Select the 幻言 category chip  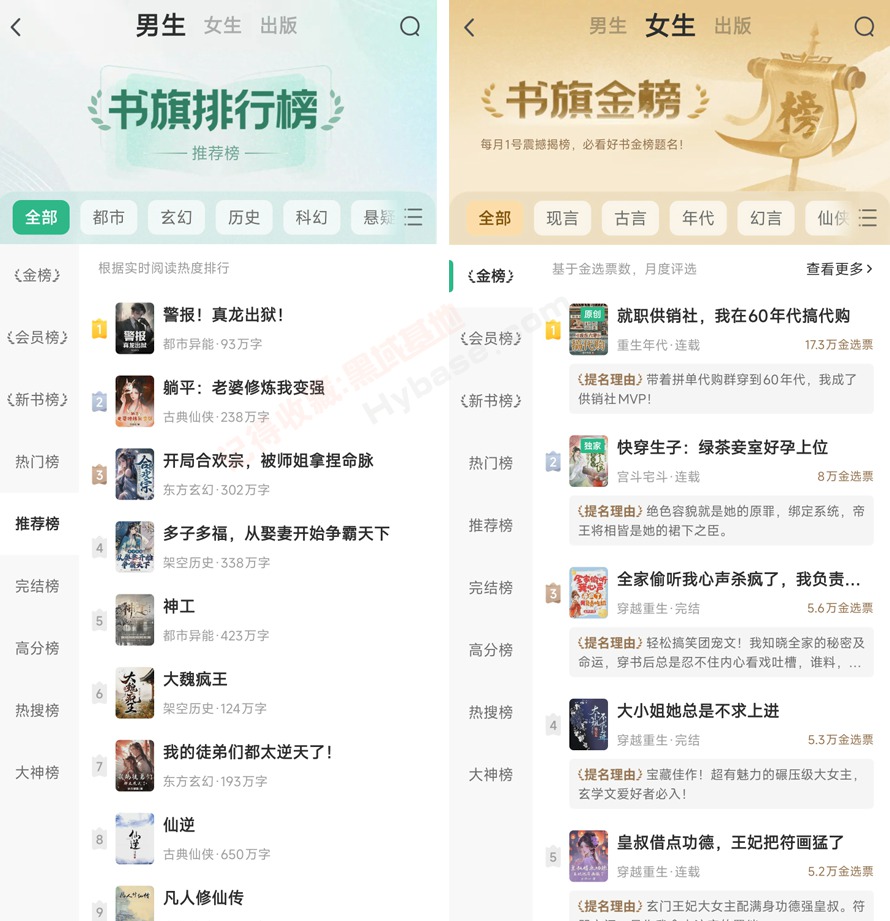[766, 218]
